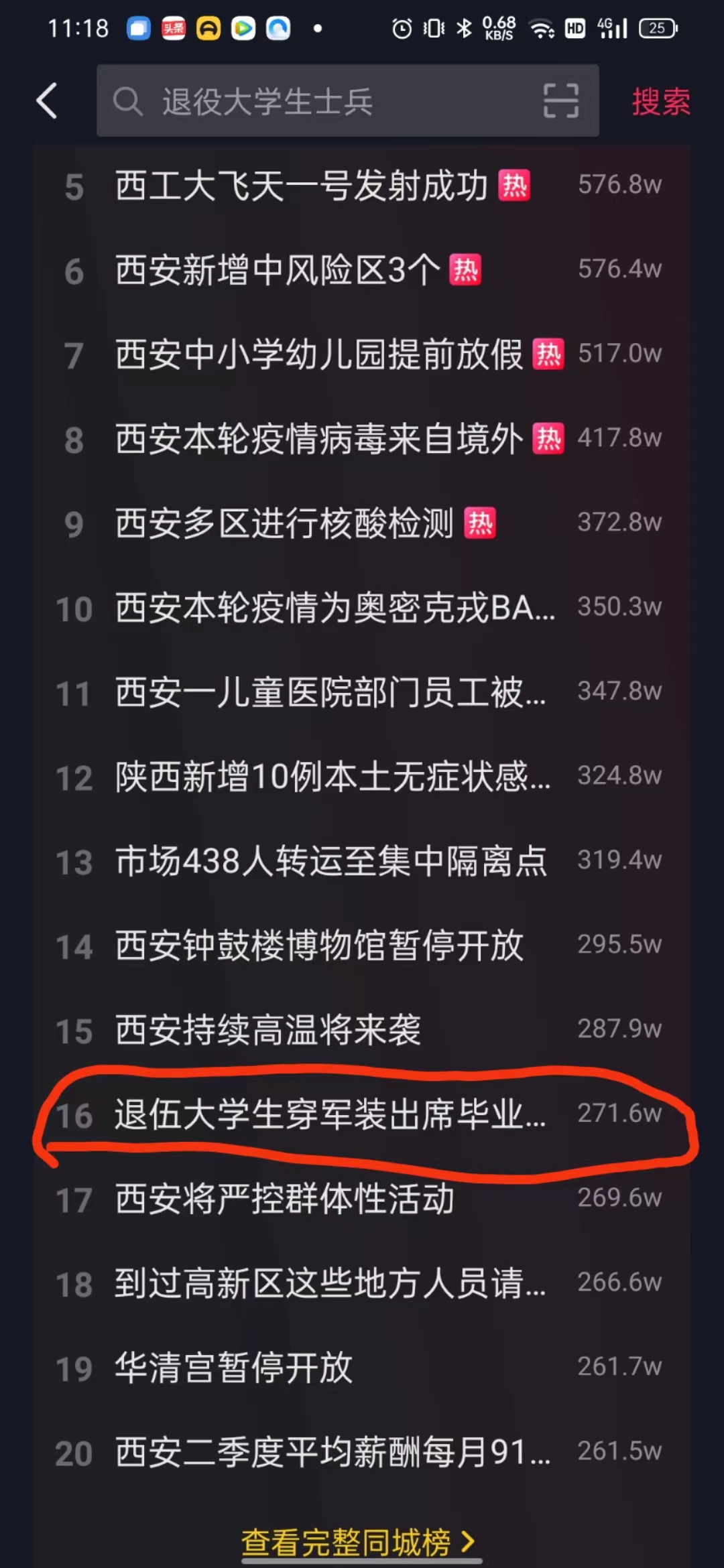Open circled topic 退伍大学生穿军装出席毕业
Viewport: 724px width, 1568px height.
(x=330, y=1114)
